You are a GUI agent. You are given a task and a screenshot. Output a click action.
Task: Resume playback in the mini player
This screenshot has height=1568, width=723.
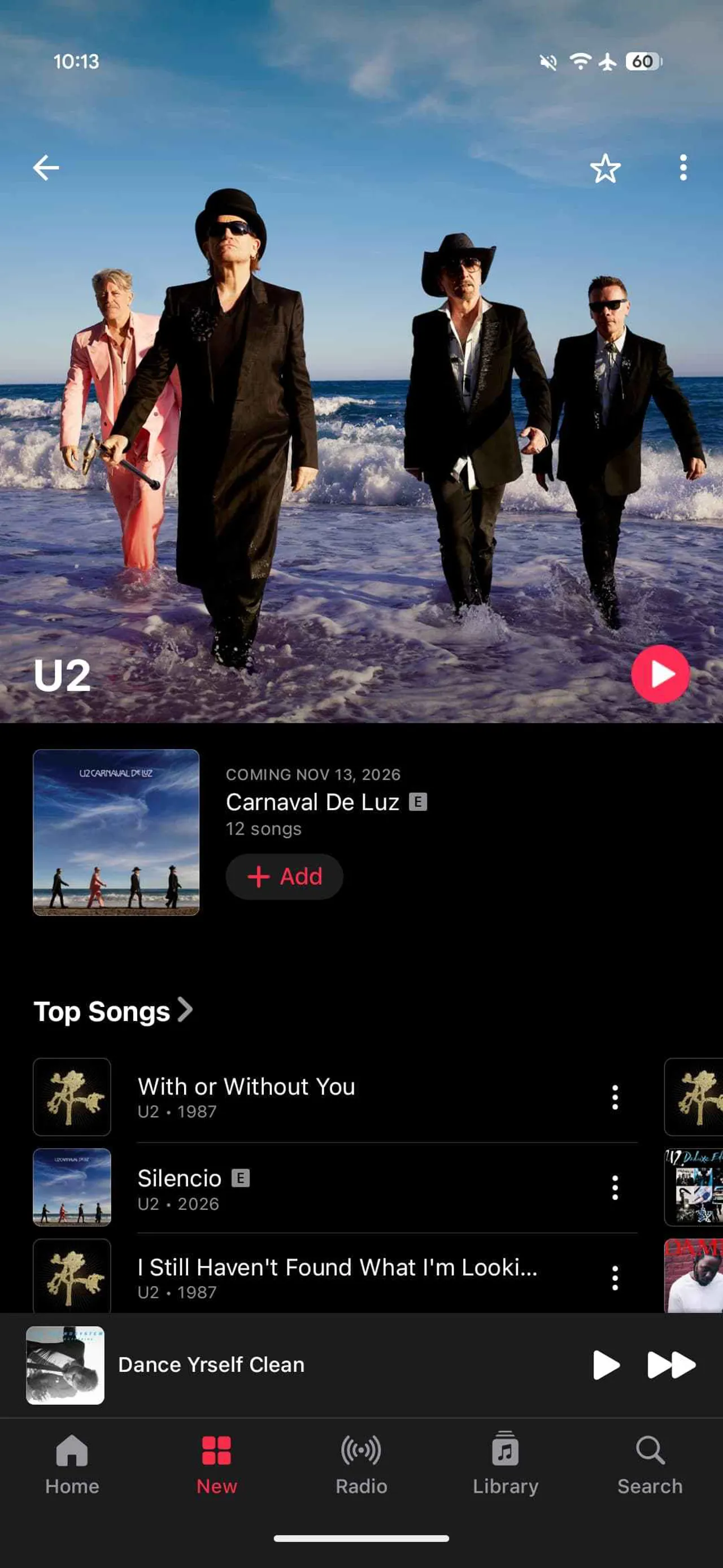[x=606, y=1365]
